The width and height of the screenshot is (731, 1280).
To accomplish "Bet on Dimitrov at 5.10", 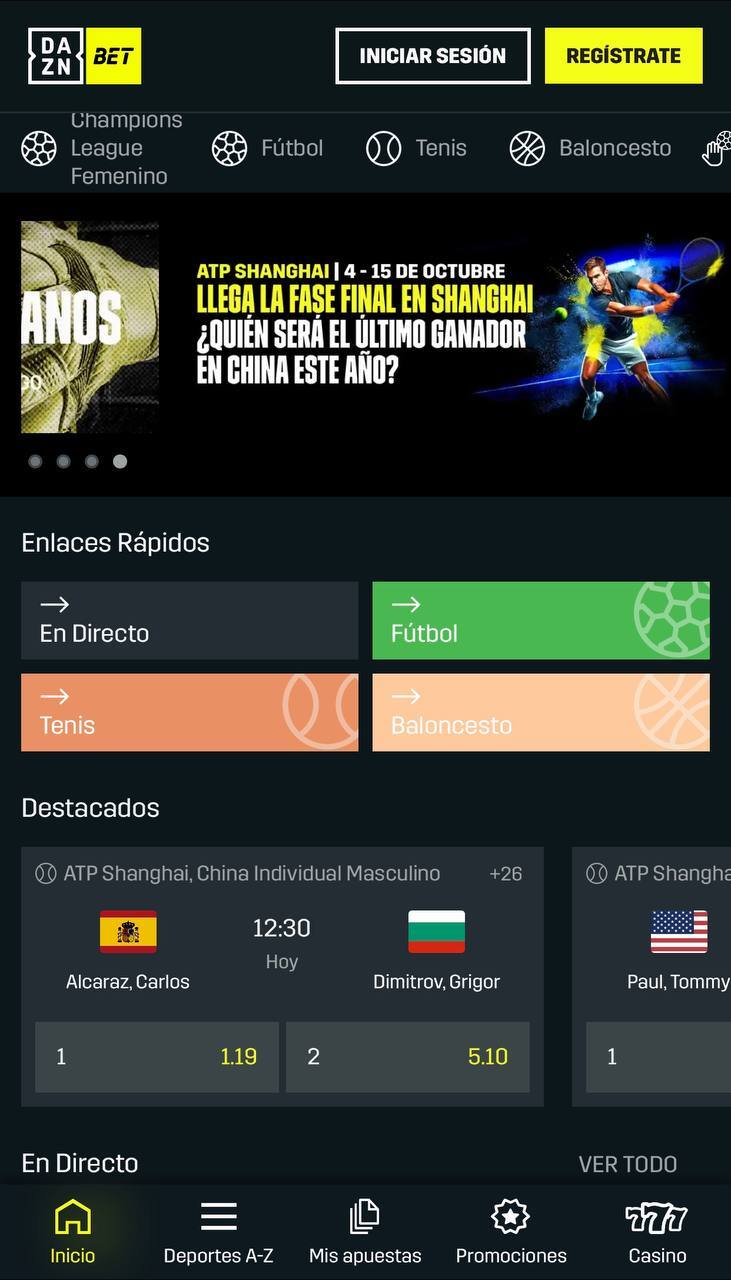I will coord(408,1057).
